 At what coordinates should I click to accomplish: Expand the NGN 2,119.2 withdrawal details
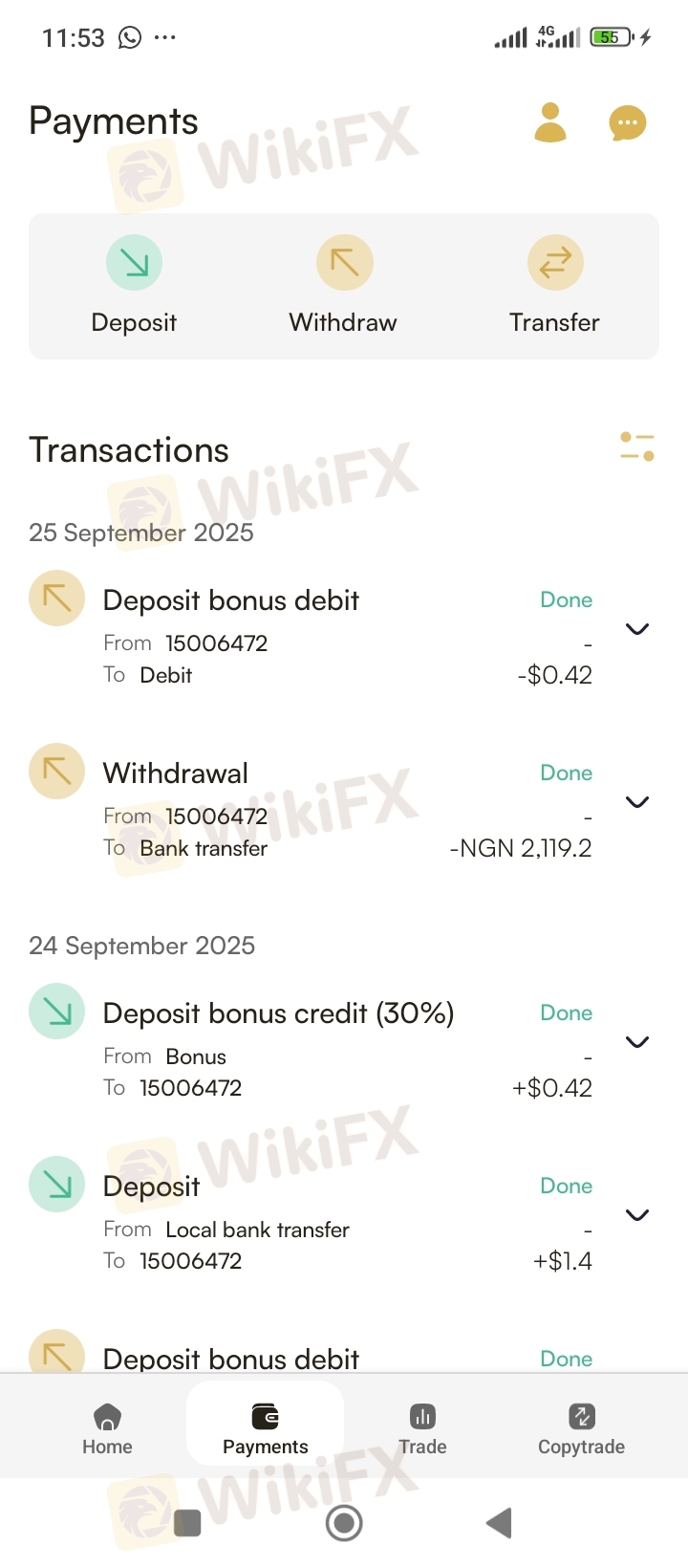[x=636, y=802]
